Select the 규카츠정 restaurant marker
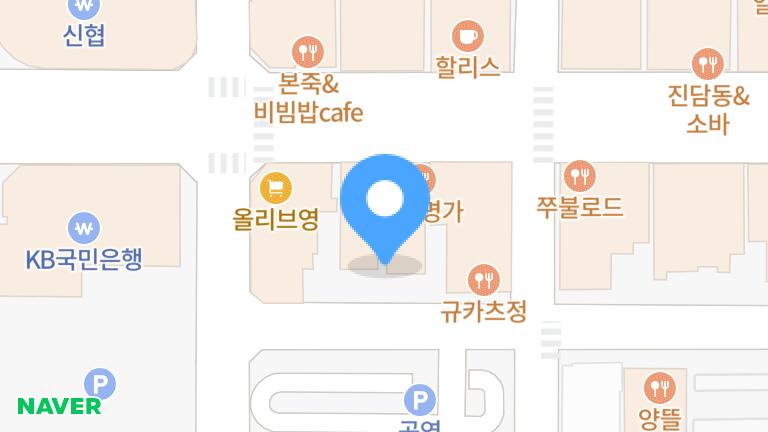 click(x=483, y=279)
